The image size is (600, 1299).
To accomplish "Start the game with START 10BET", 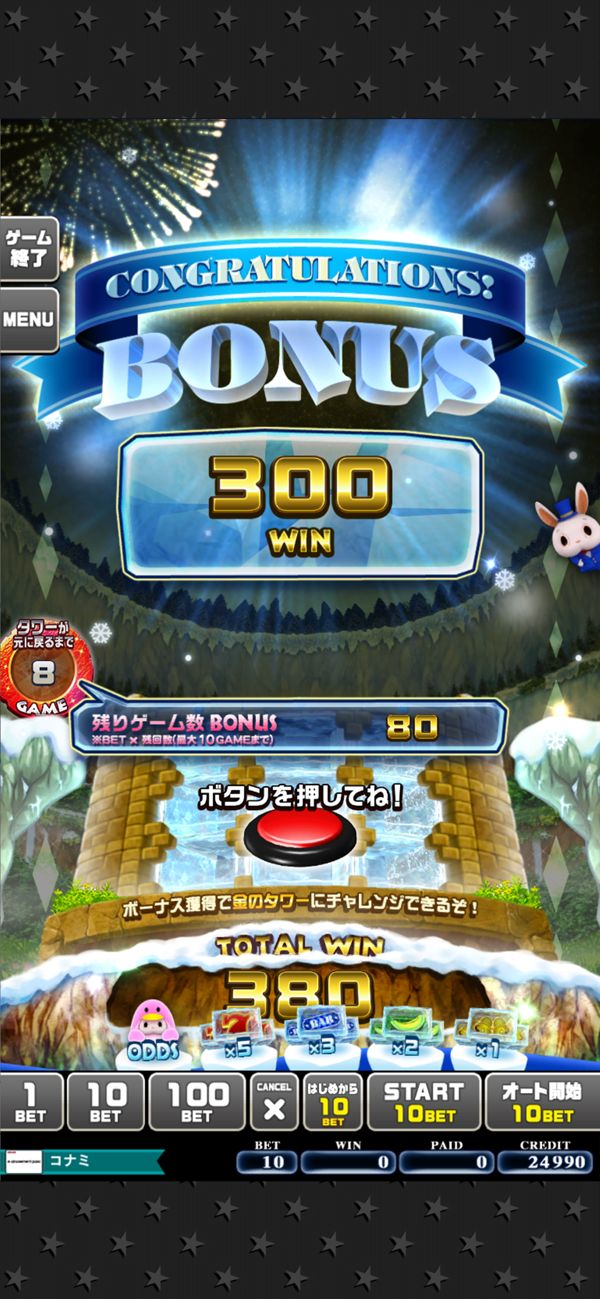I will 424,1102.
